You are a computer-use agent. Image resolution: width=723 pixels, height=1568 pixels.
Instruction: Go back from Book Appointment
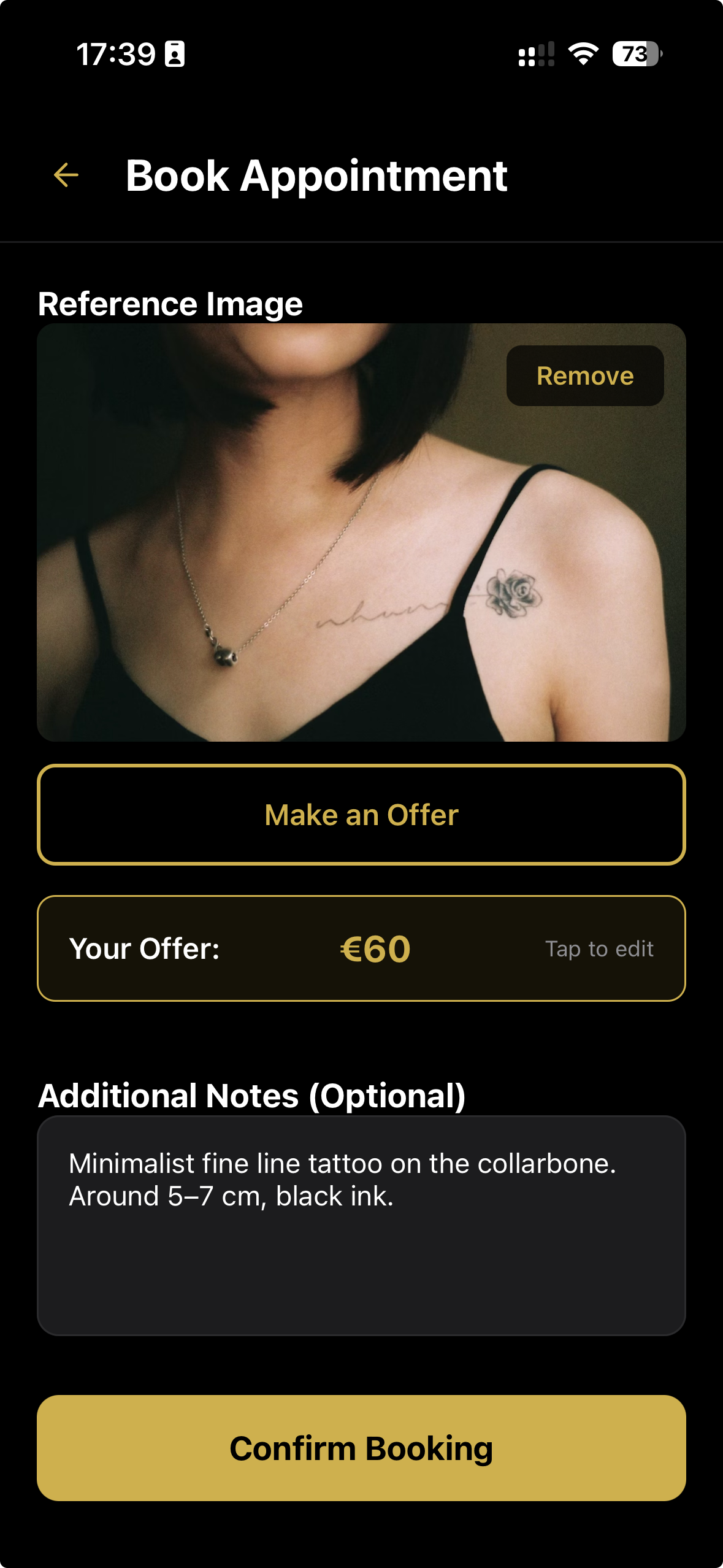pyautogui.click(x=66, y=175)
